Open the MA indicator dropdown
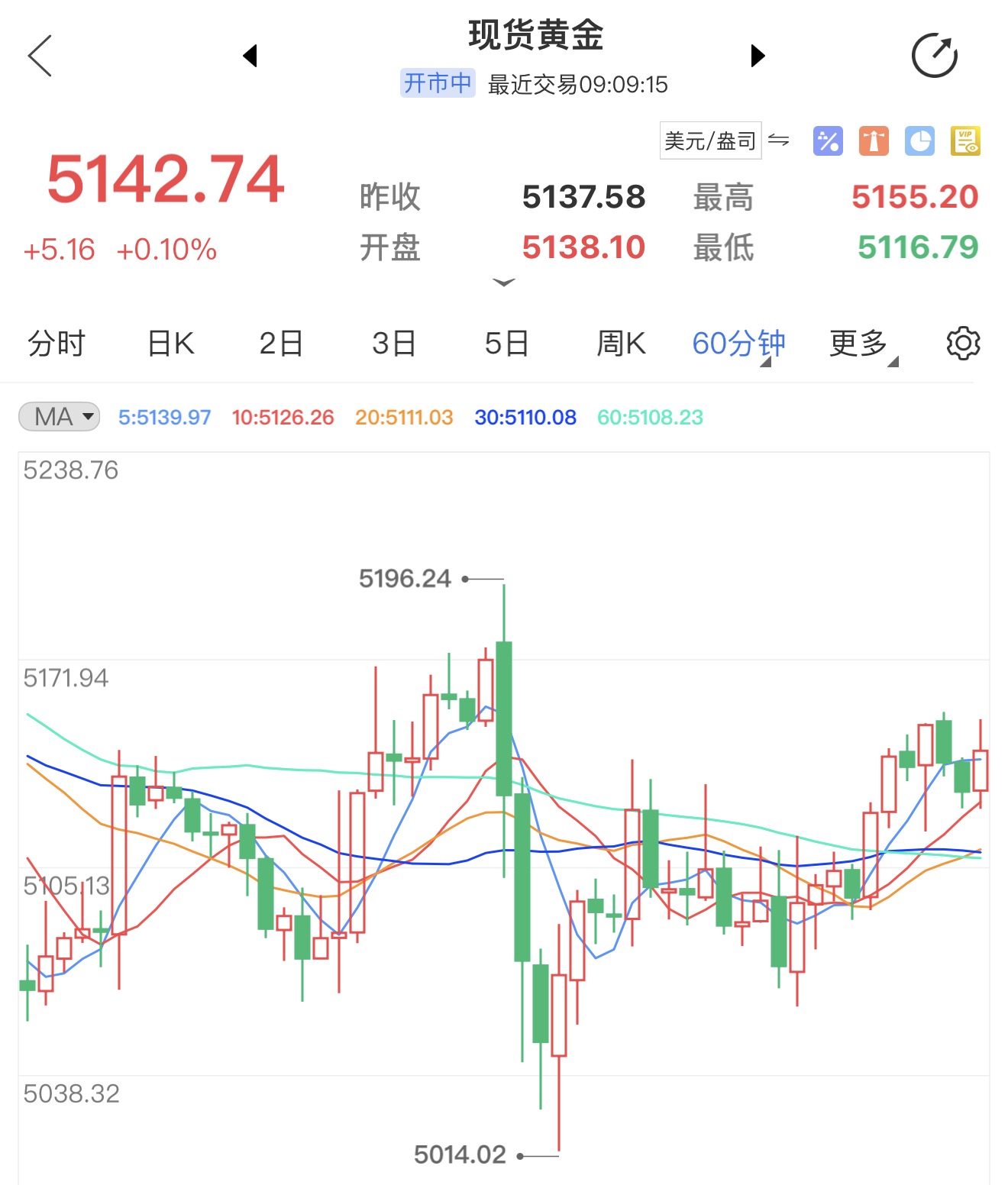The height and width of the screenshot is (1185, 1008). (60, 417)
